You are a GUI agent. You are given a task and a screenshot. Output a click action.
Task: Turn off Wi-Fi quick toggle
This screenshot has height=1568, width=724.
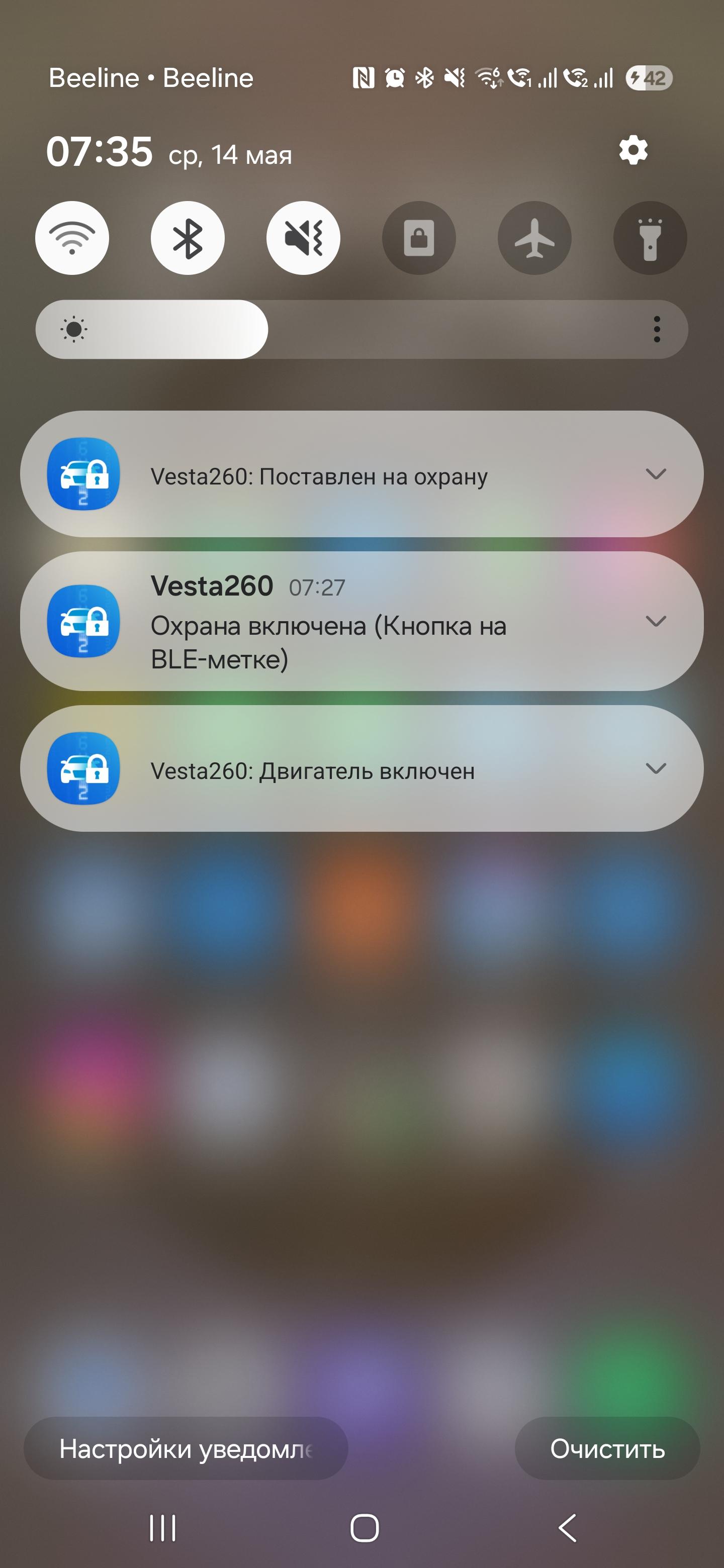pyautogui.click(x=72, y=238)
